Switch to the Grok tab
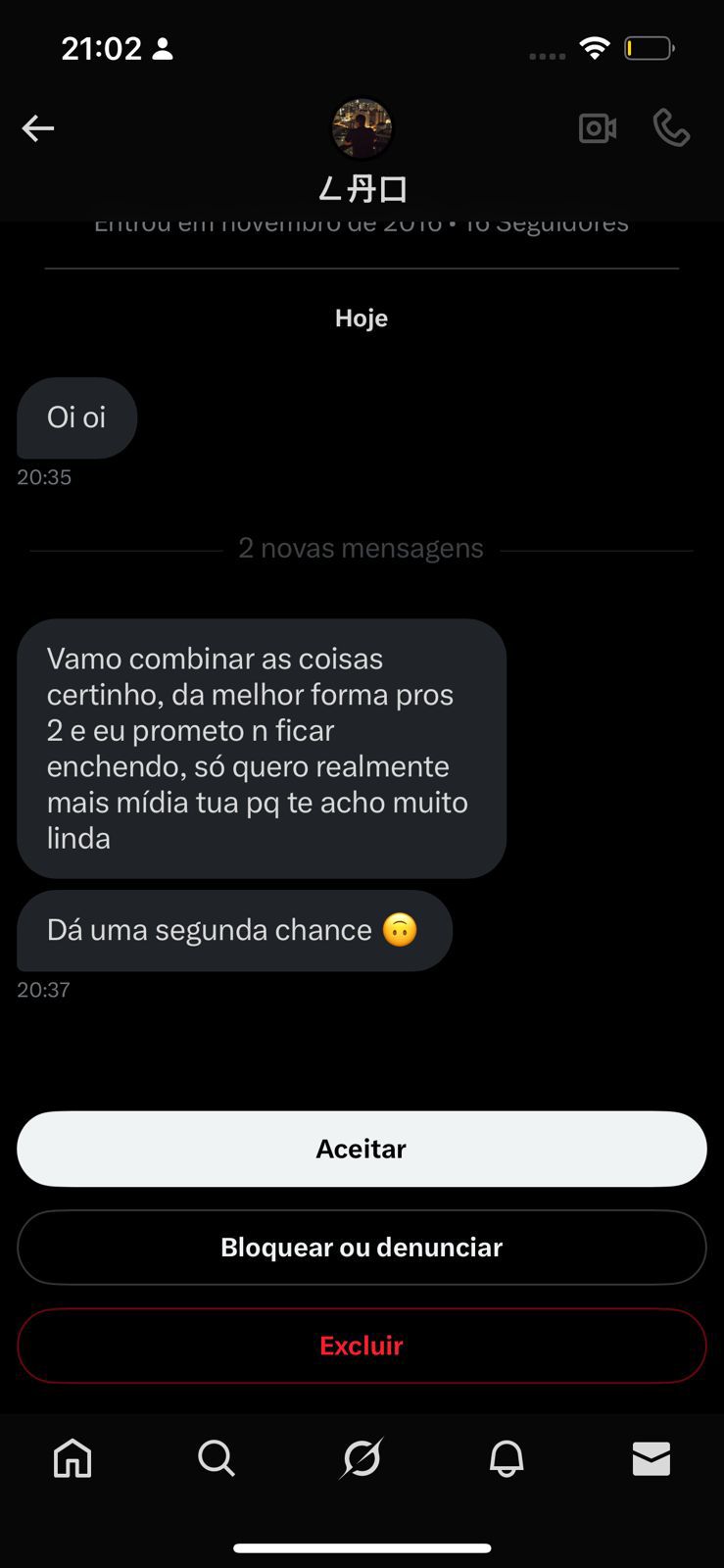 (362, 1458)
